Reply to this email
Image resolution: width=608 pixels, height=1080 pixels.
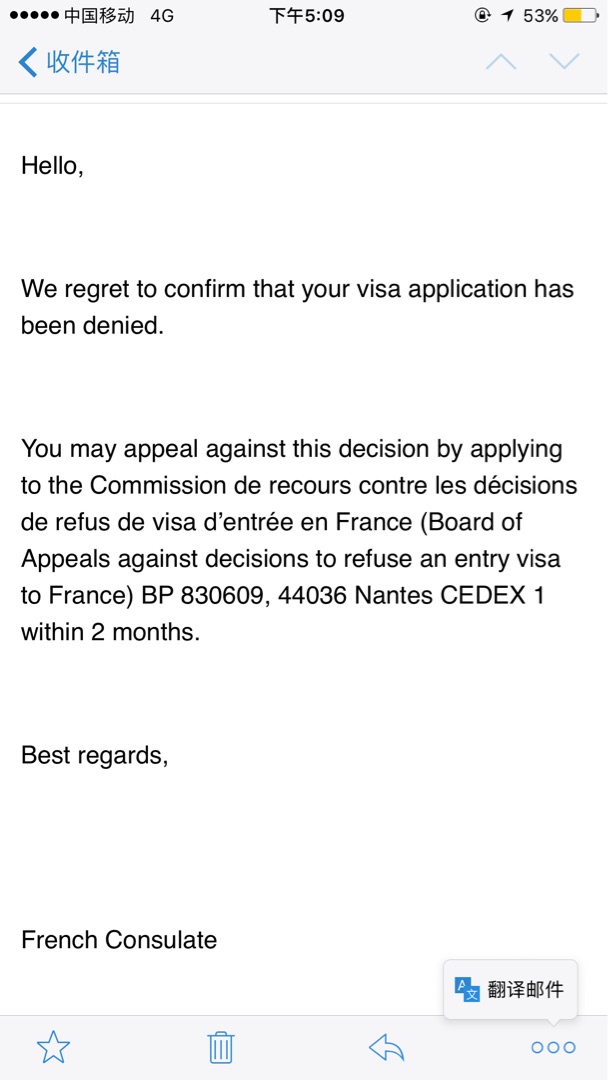point(386,1047)
